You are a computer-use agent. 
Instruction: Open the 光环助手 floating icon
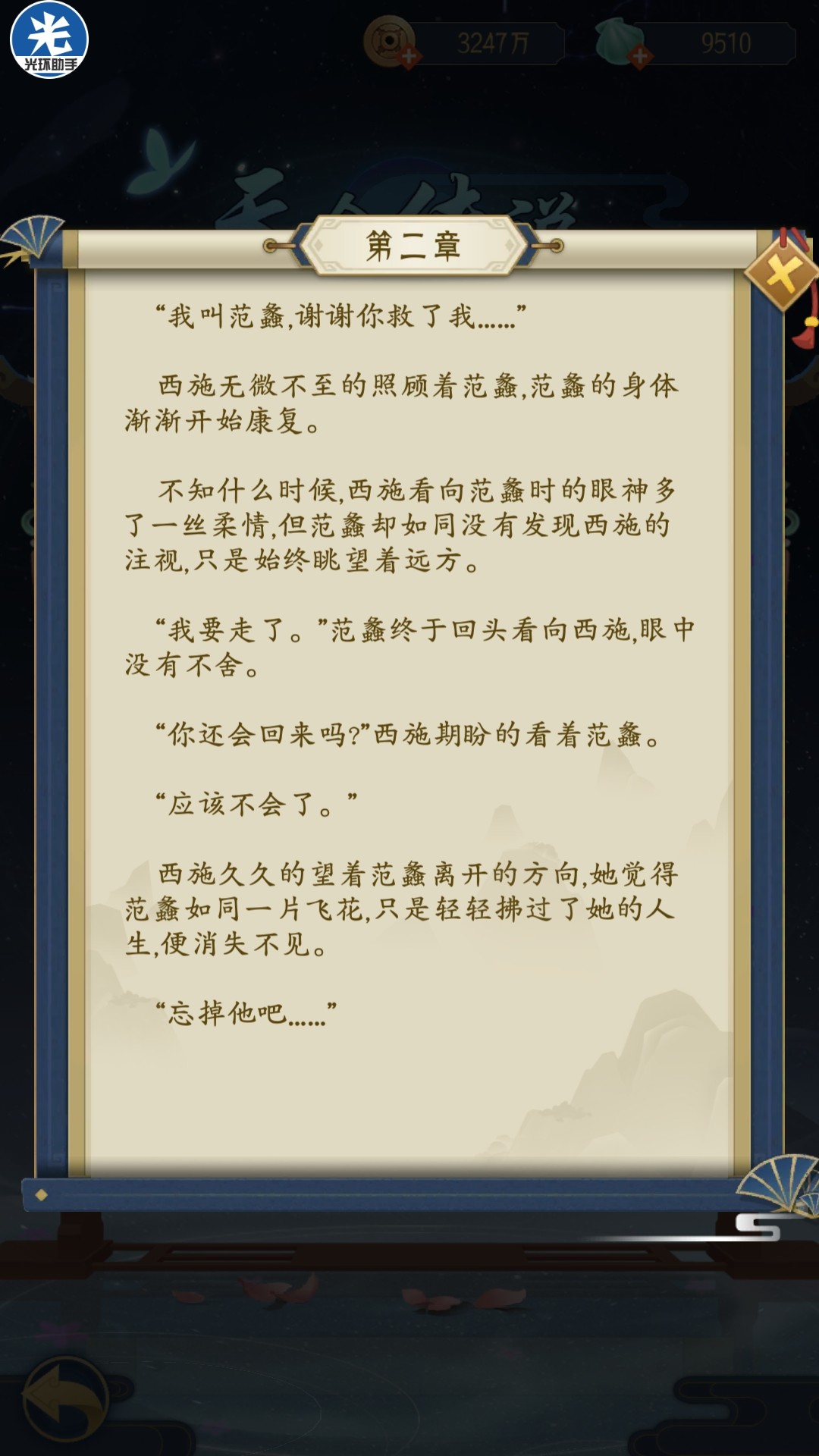[49, 39]
